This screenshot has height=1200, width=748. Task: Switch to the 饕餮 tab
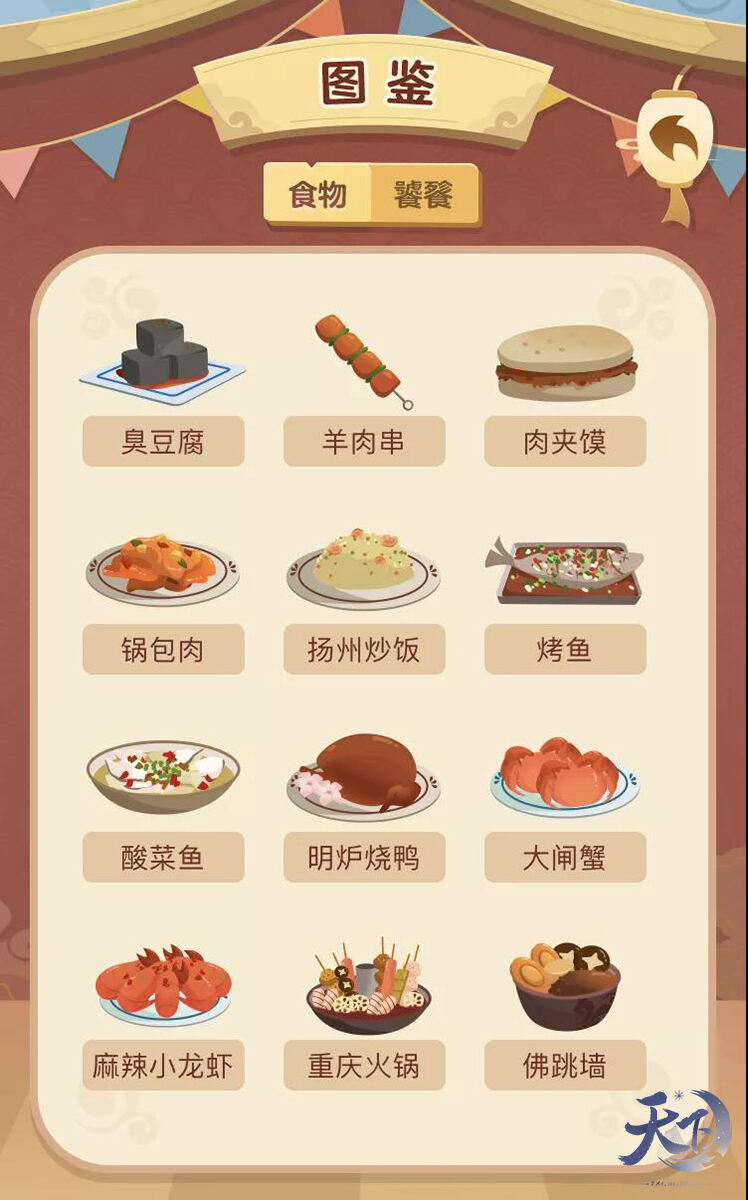pos(424,194)
